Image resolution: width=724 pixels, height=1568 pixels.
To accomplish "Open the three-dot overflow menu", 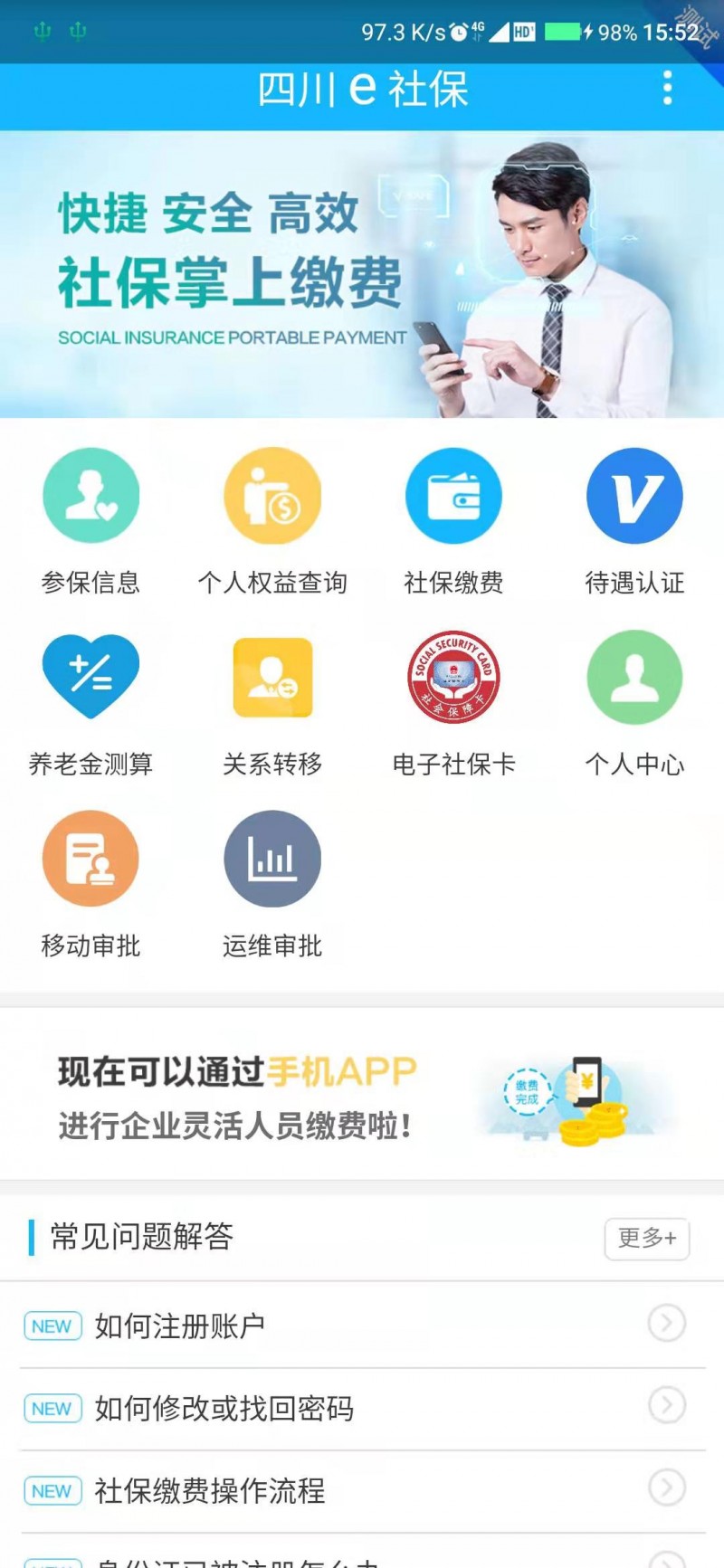I will pyautogui.click(x=667, y=89).
